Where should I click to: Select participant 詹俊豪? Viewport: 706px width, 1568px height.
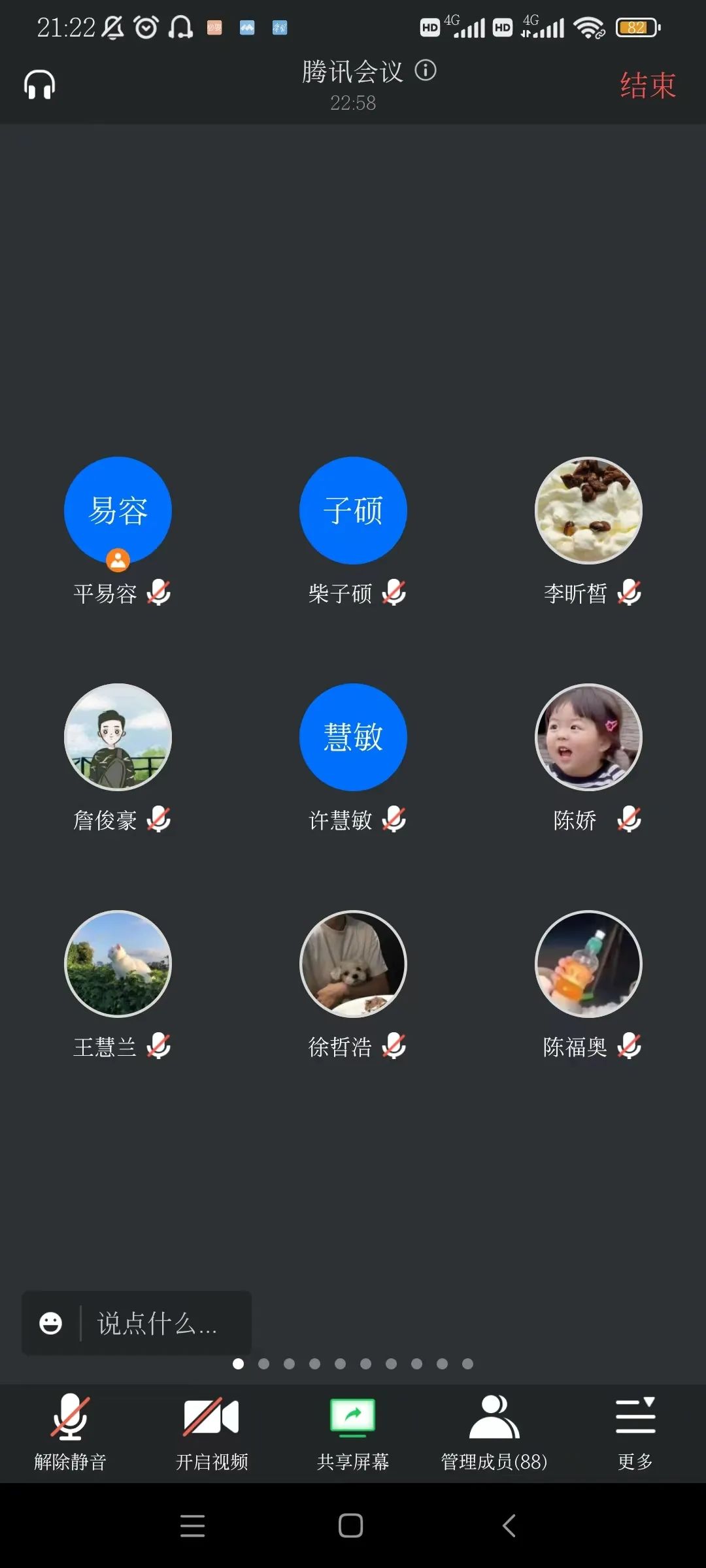pos(118,738)
